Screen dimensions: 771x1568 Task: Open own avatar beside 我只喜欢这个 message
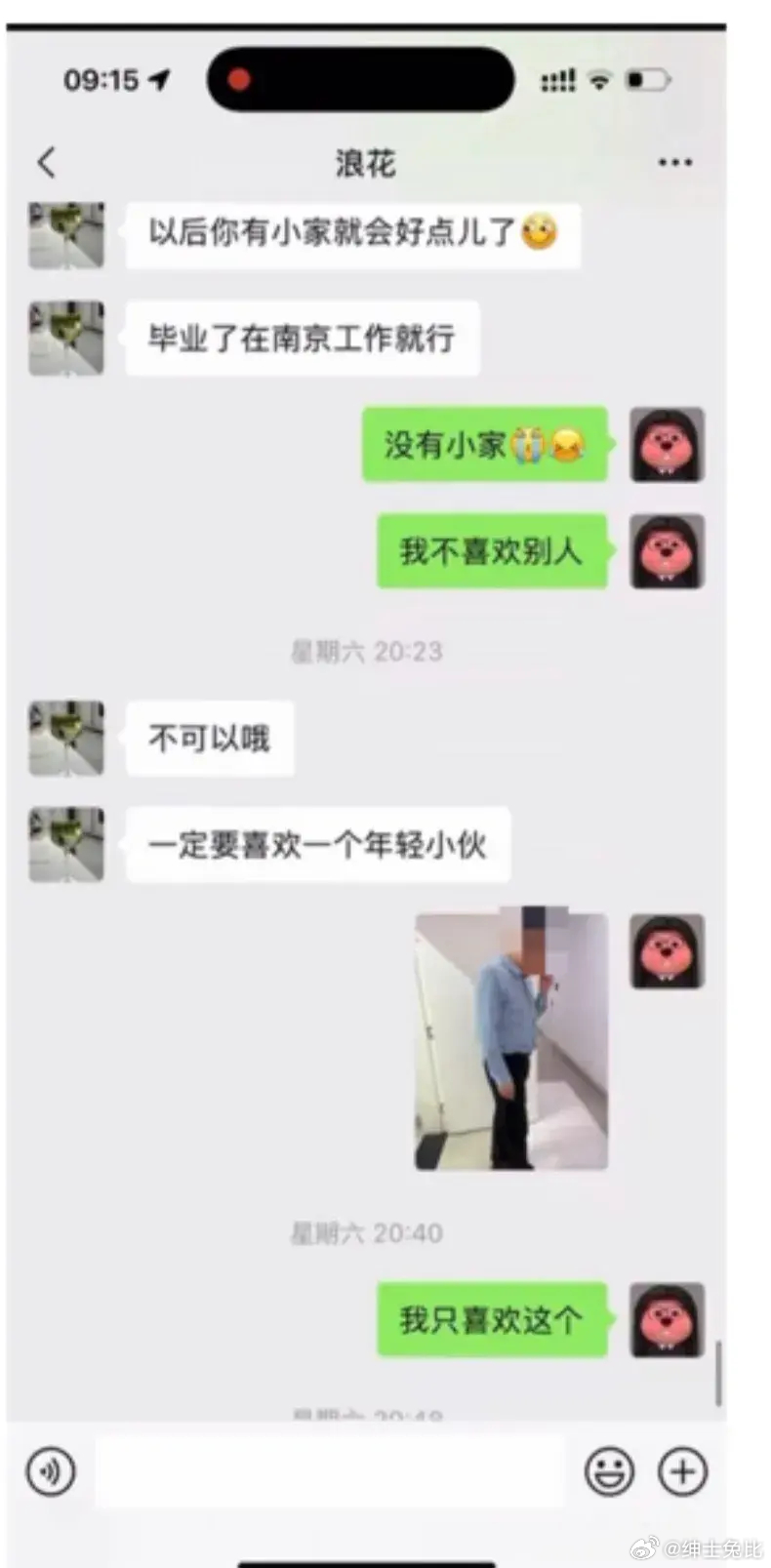pyautogui.click(x=667, y=1319)
